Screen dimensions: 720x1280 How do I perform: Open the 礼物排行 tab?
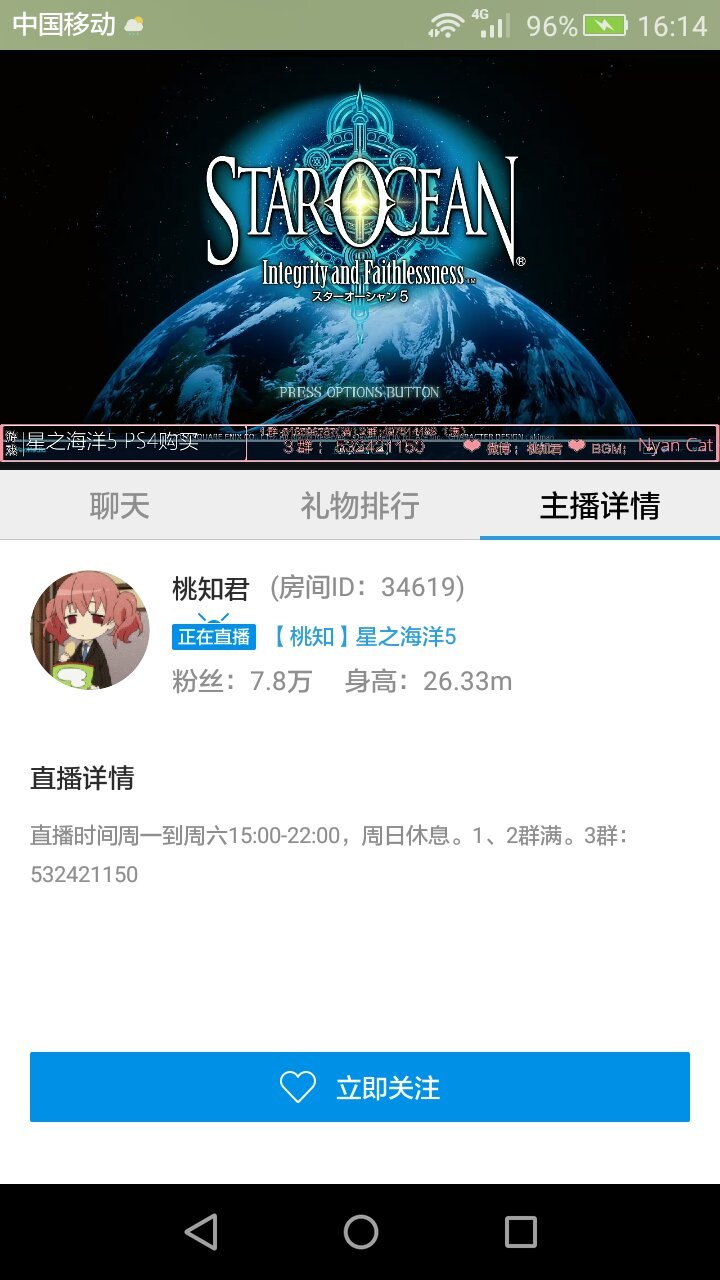click(x=360, y=506)
